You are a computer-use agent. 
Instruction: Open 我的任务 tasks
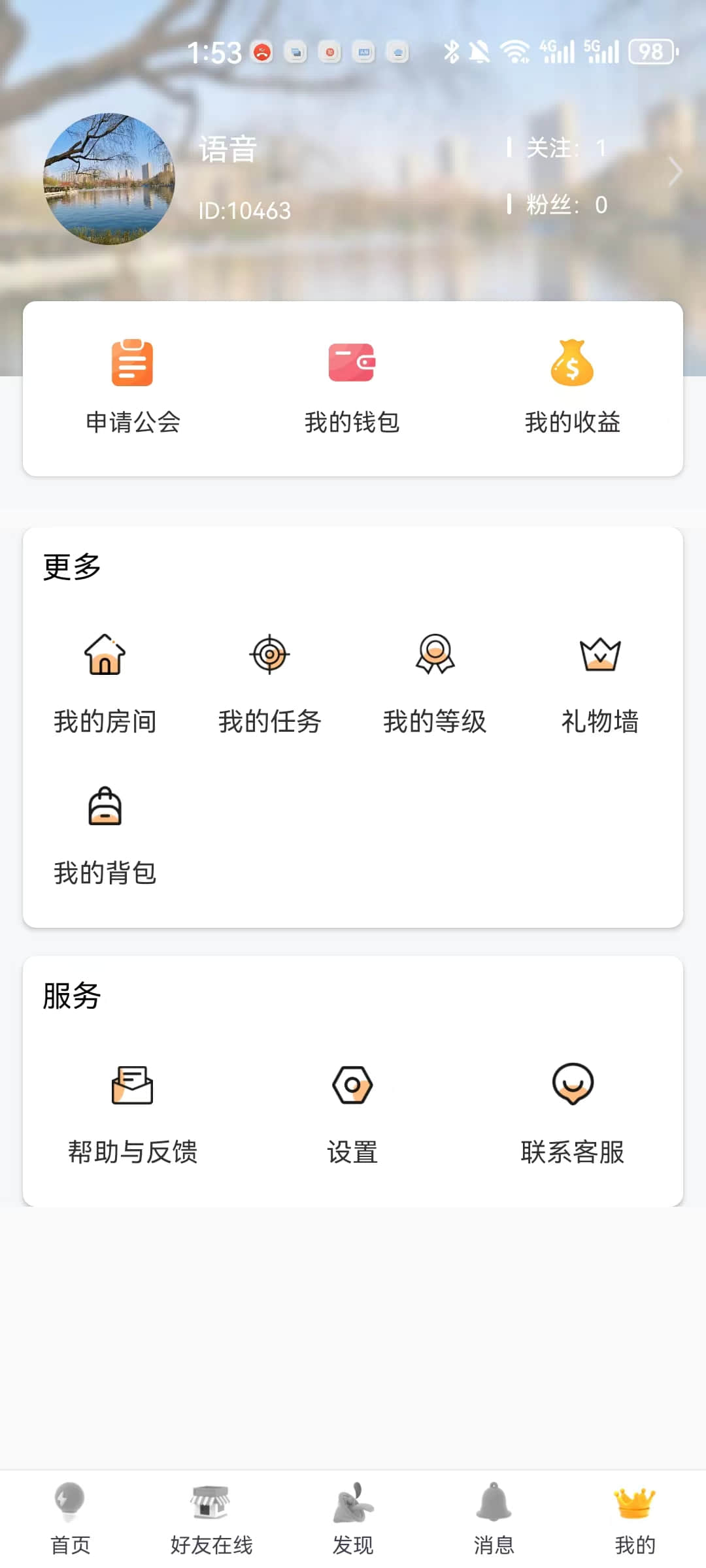(x=269, y=683)
